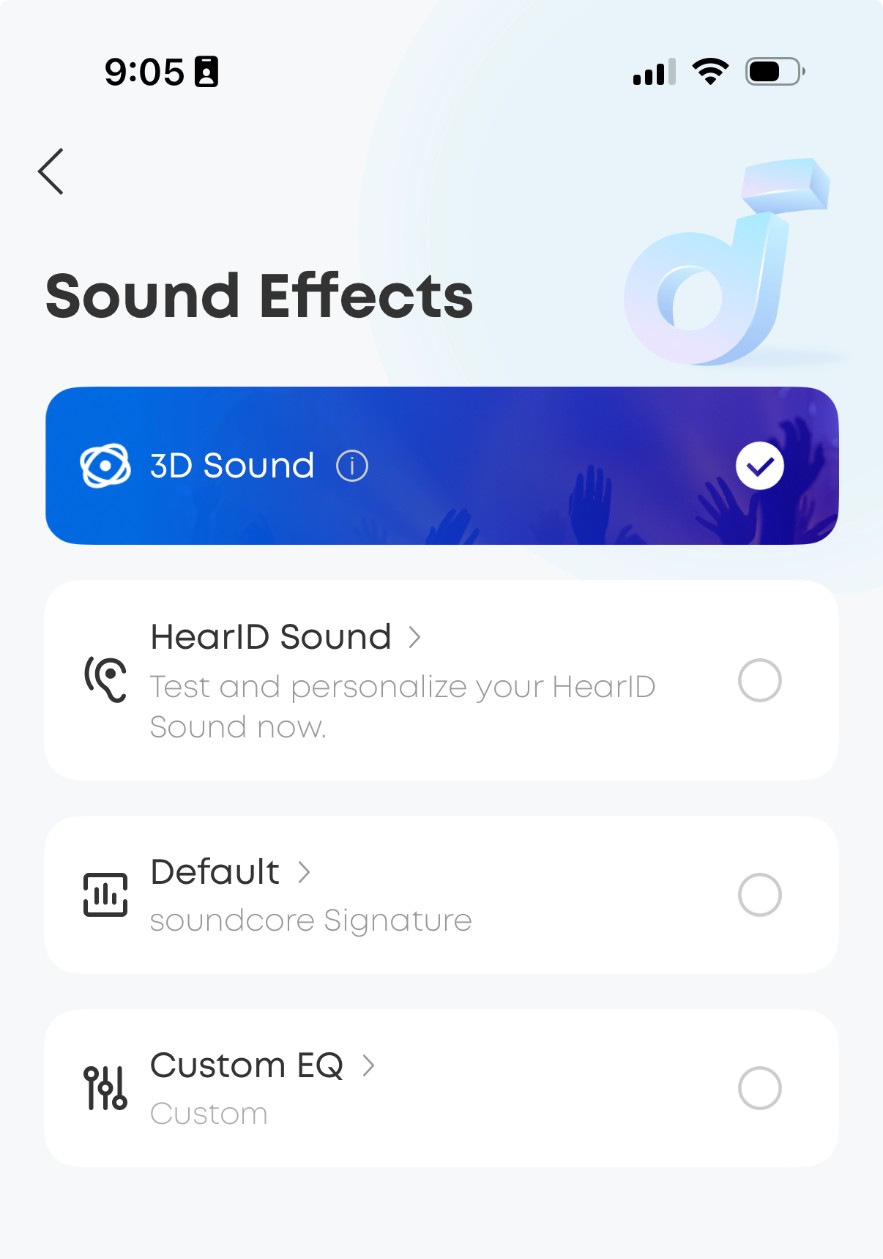Select the Default radio button
883x1259 pixels.
(760, 895)
